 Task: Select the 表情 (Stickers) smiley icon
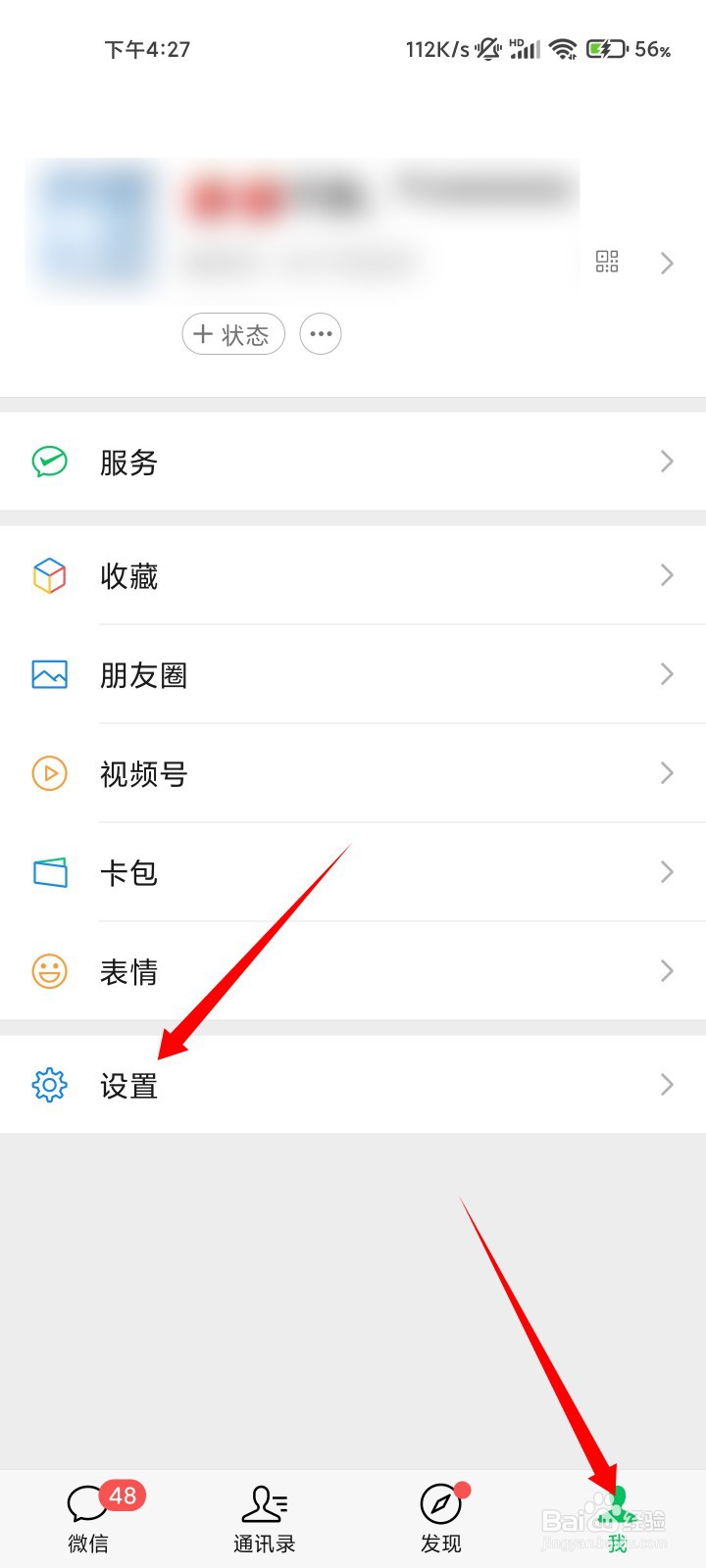[49, 971]
